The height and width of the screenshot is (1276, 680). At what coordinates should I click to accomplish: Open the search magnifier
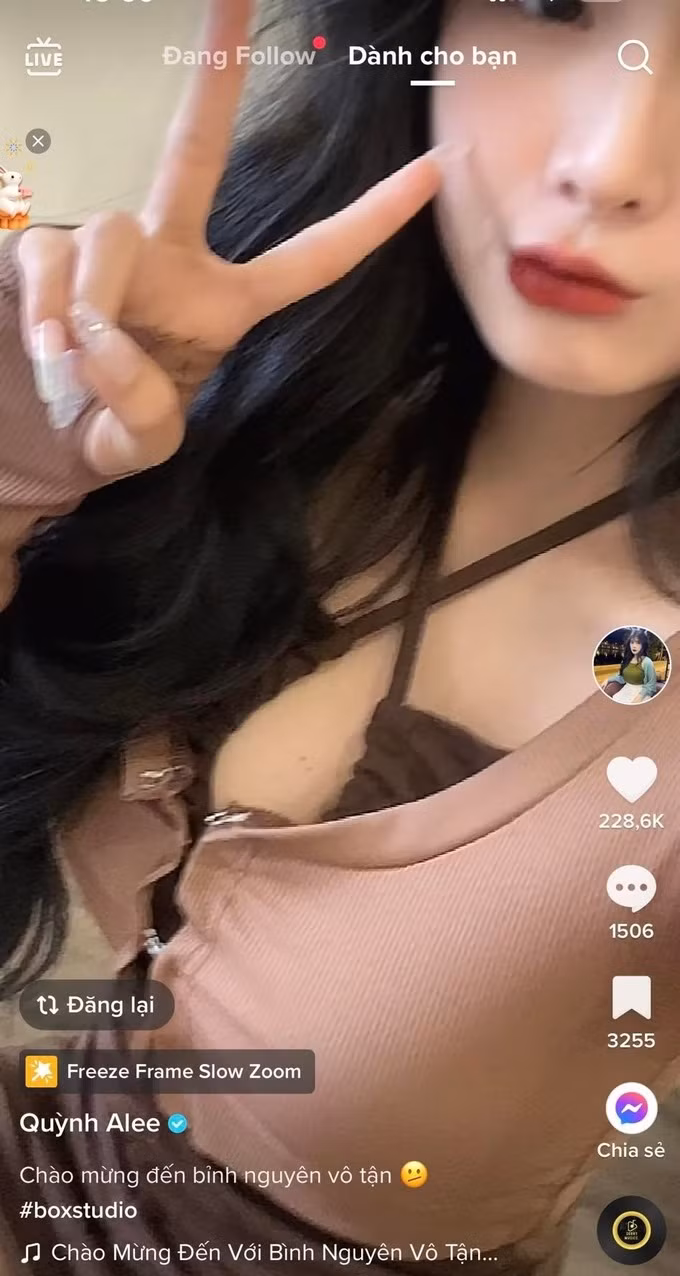634,57
